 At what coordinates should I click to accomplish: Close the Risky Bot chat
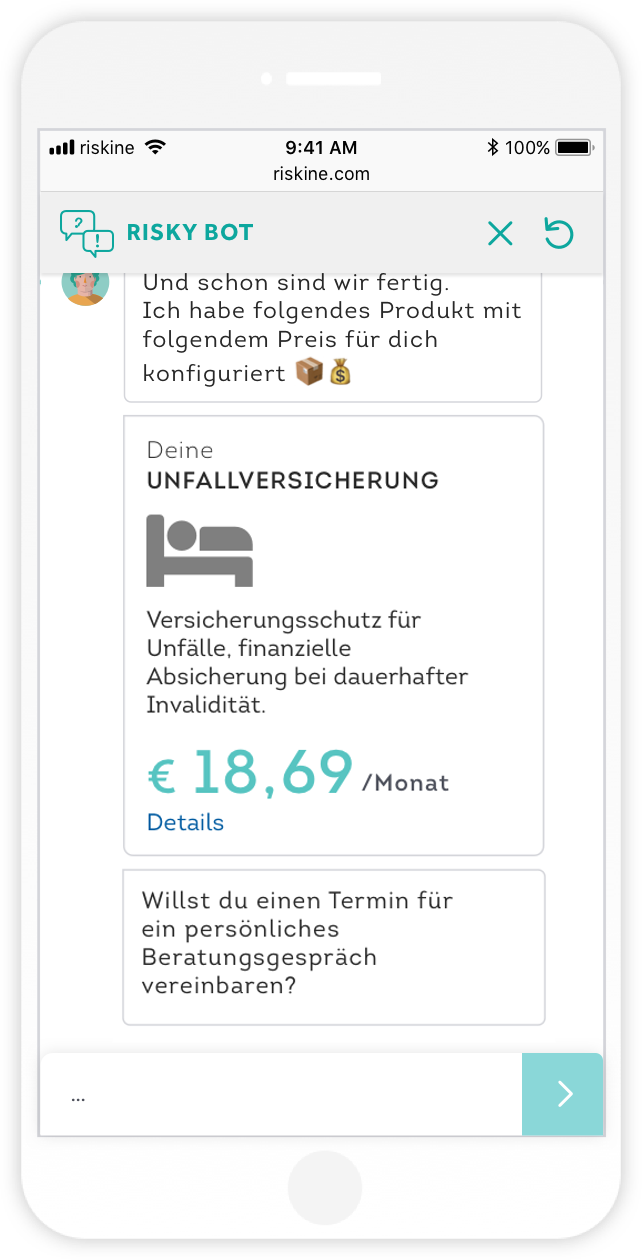pyautogui.click(x=499, y=234)
